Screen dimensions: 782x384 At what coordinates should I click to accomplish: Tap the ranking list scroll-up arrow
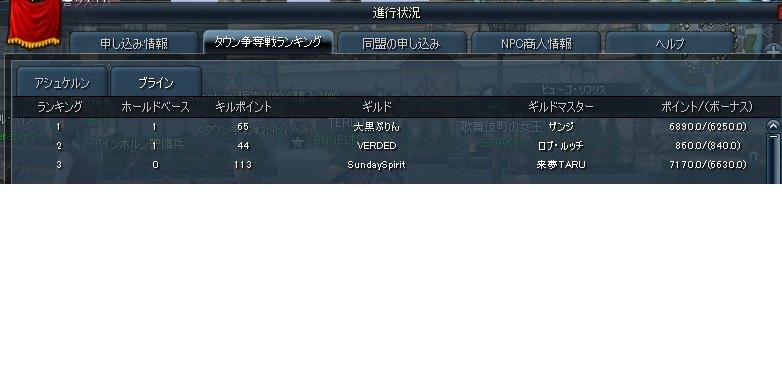click(773, 126)
